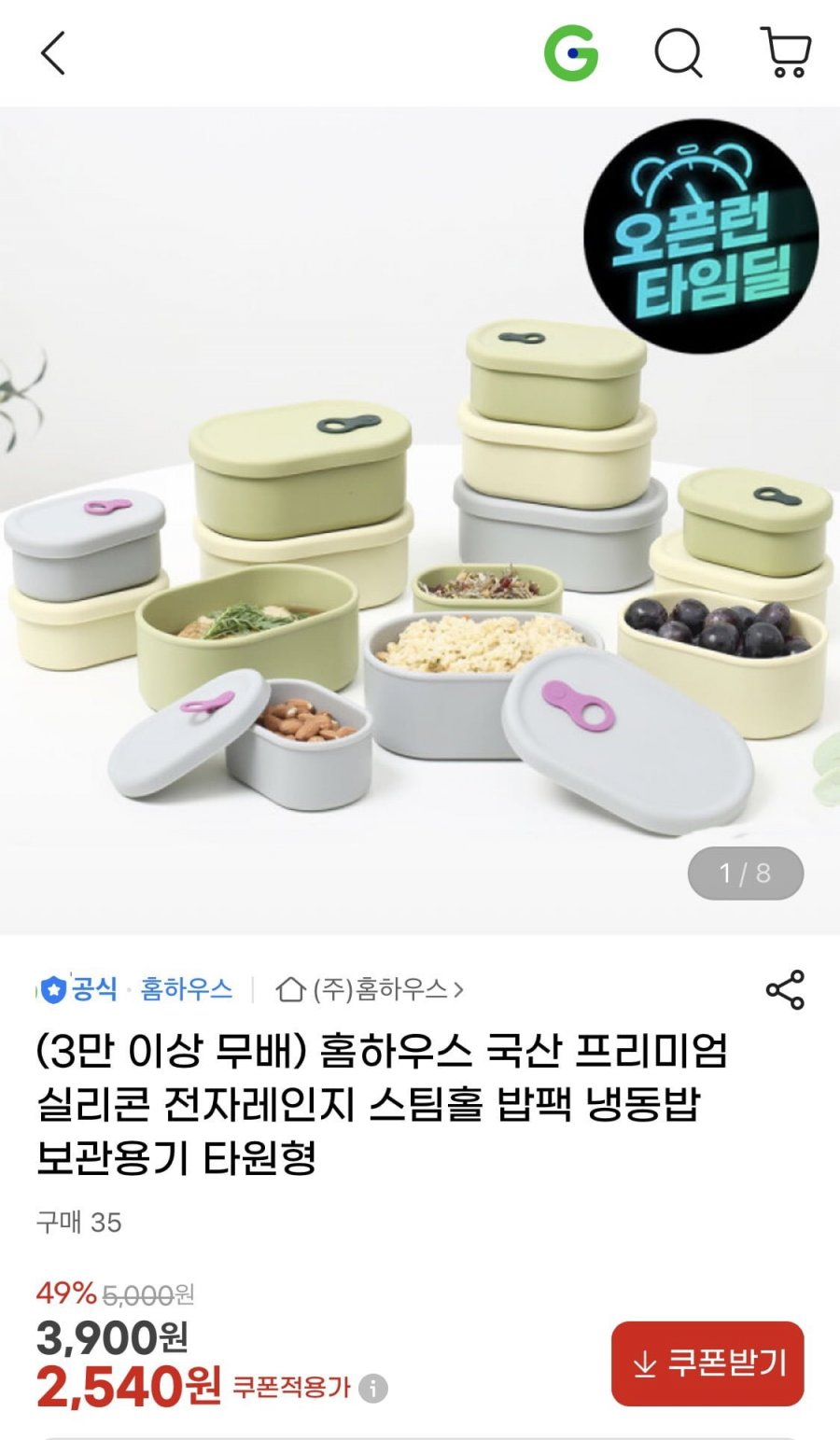Tap the 쿠폰받기 button
Screen dimensions: 840x1440
coord(707,1363)
